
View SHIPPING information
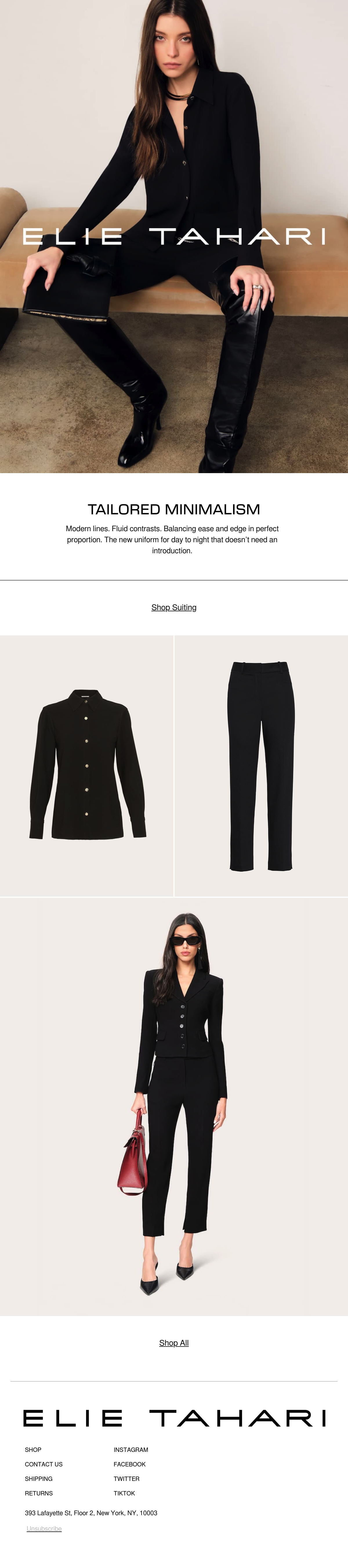point(38,1479)
